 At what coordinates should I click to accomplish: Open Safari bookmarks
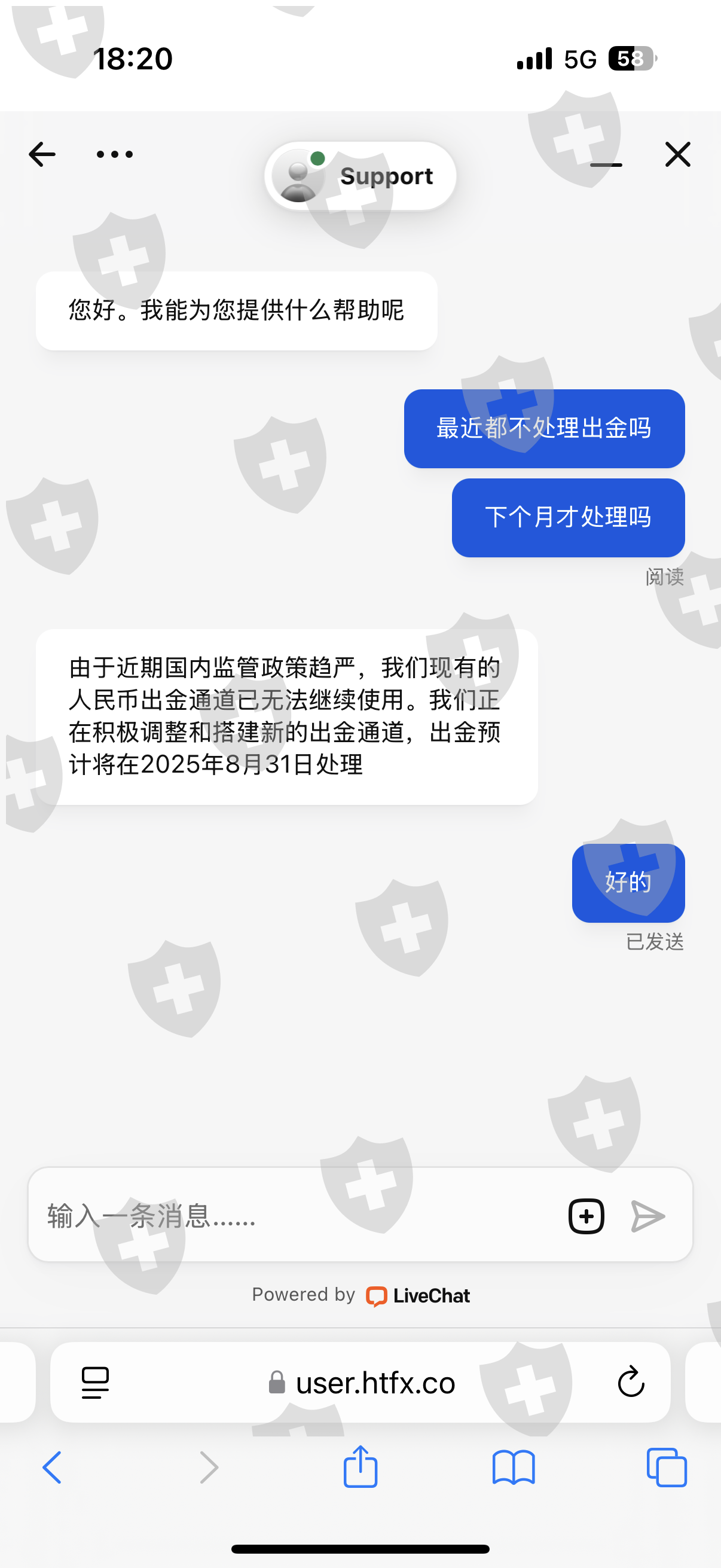[514, 1468]
